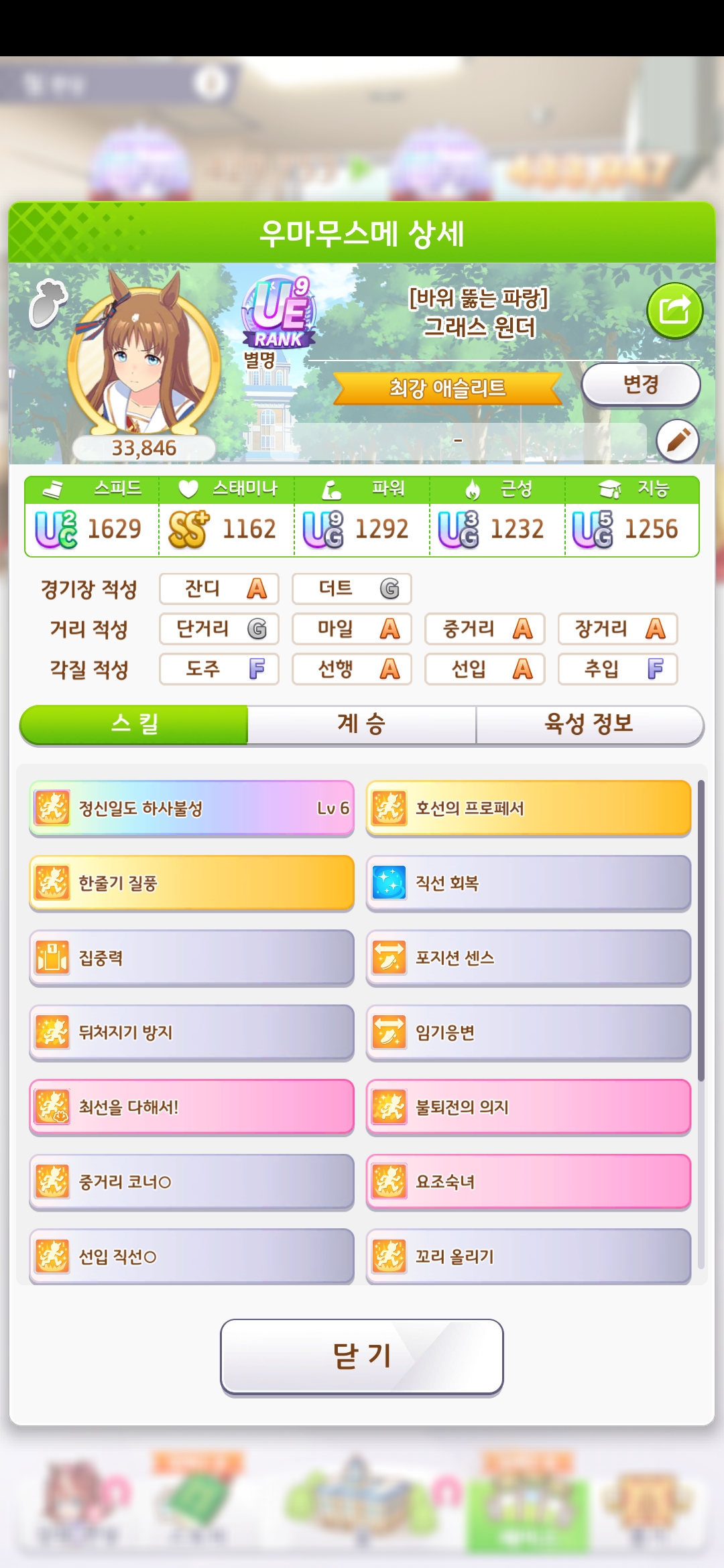
Task: Close the dialog with the 닫기 button
Action: (x=362, y=1356)
